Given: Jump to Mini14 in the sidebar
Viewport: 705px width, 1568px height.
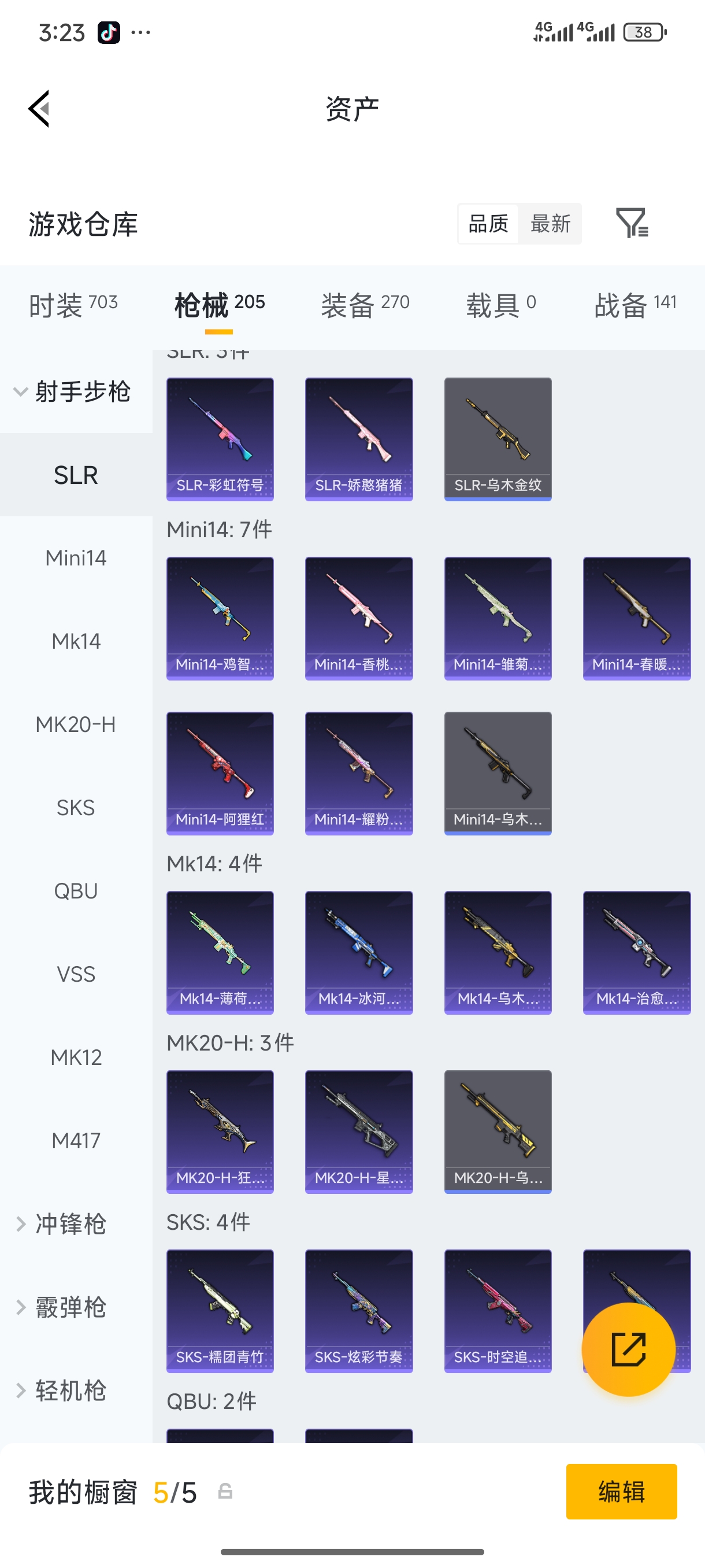Looking at the screenshot, I should click(x=76, y=557).
